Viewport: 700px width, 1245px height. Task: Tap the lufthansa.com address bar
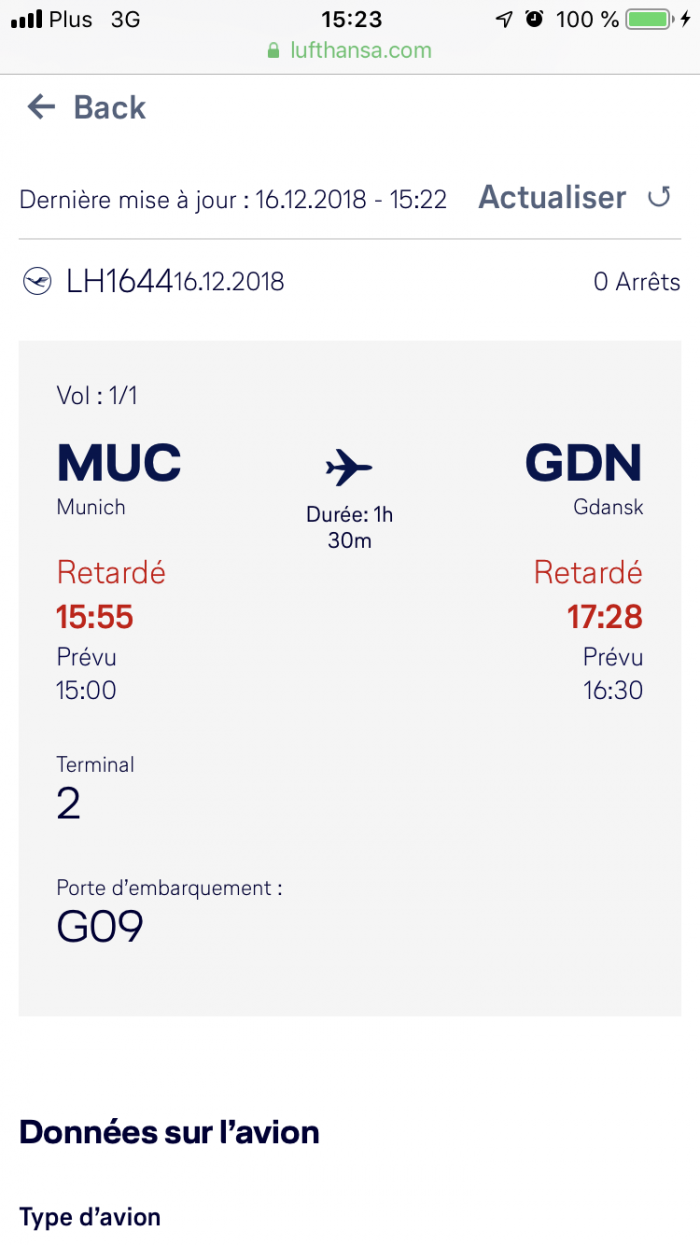point(350,50)
